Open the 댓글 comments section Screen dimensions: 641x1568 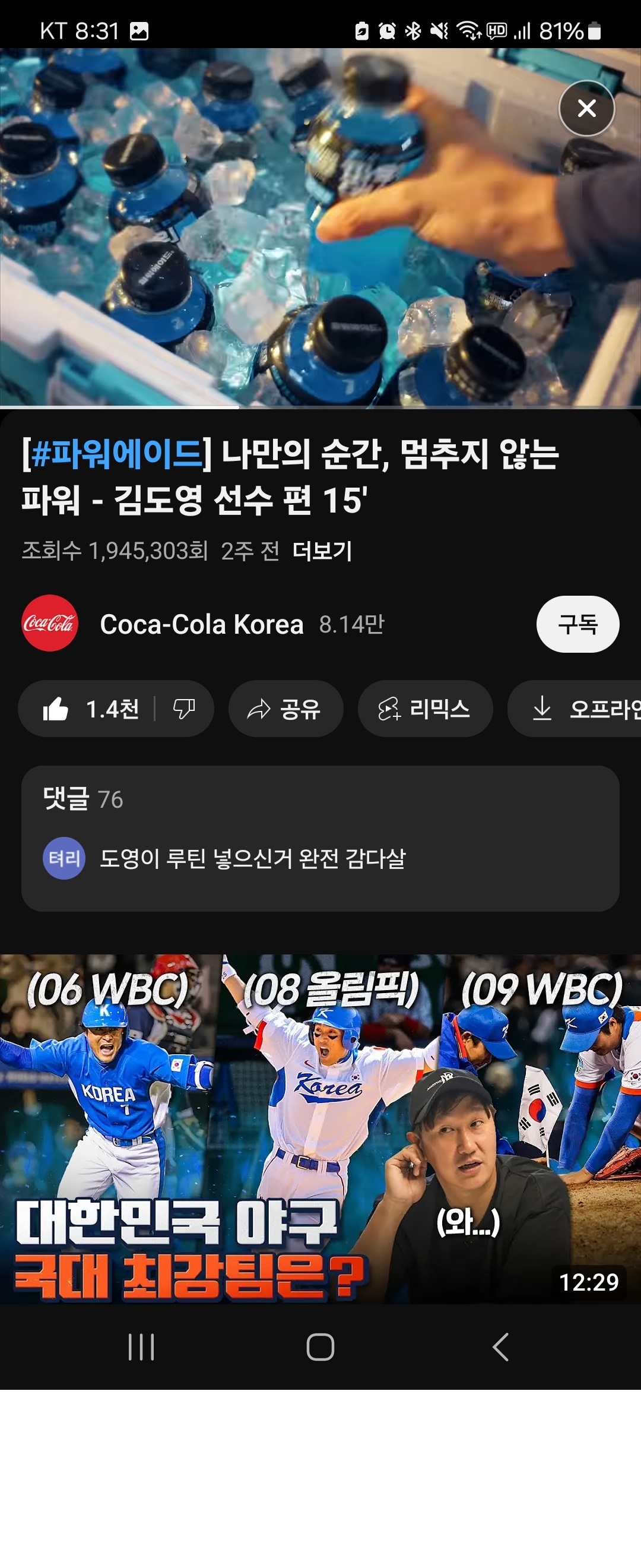pyautogui.click(x=320, y=837)
